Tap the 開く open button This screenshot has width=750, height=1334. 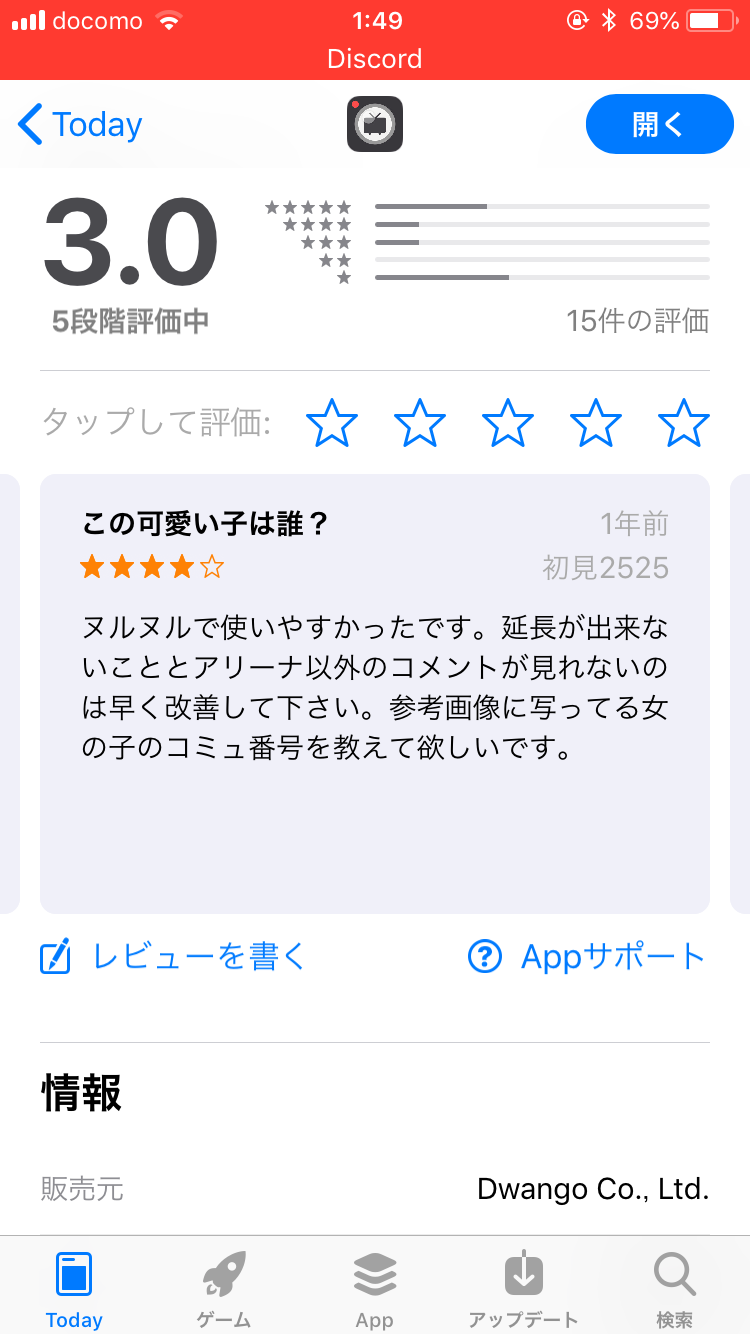coord(660,125)
